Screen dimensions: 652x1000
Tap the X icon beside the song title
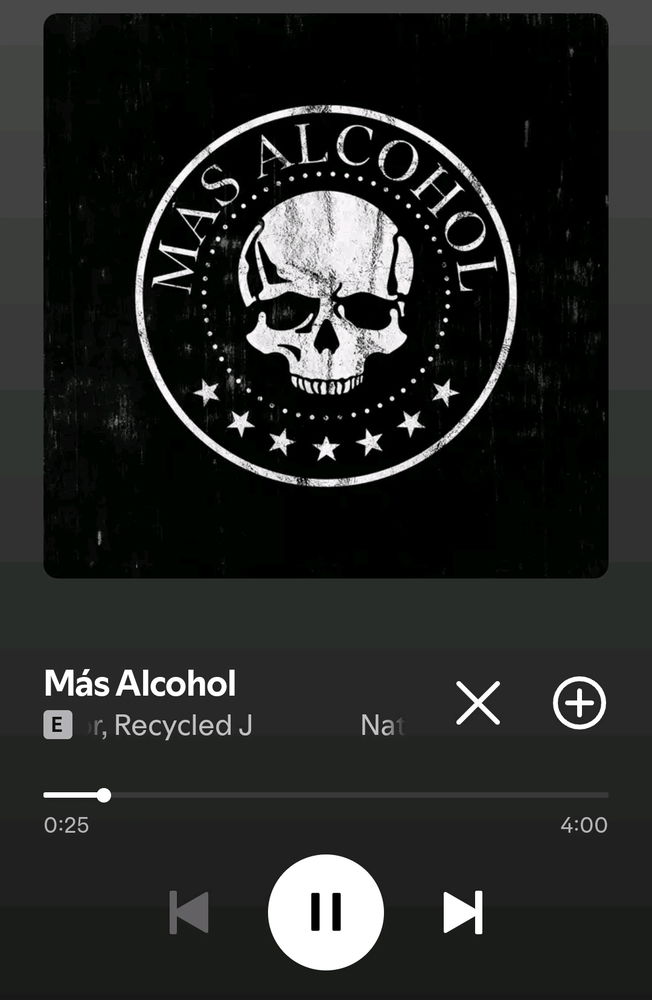(x=478, y=702)
